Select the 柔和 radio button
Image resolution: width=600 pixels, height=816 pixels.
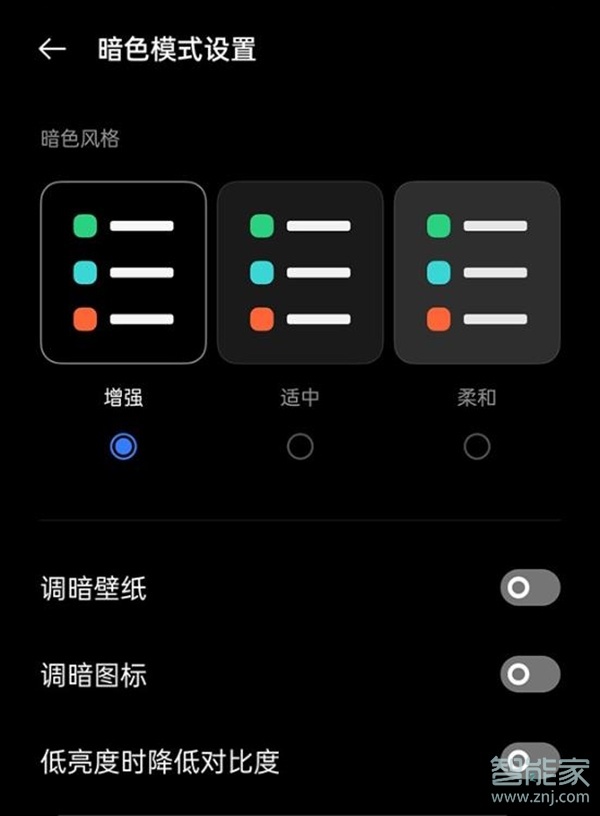click(477, 446)
